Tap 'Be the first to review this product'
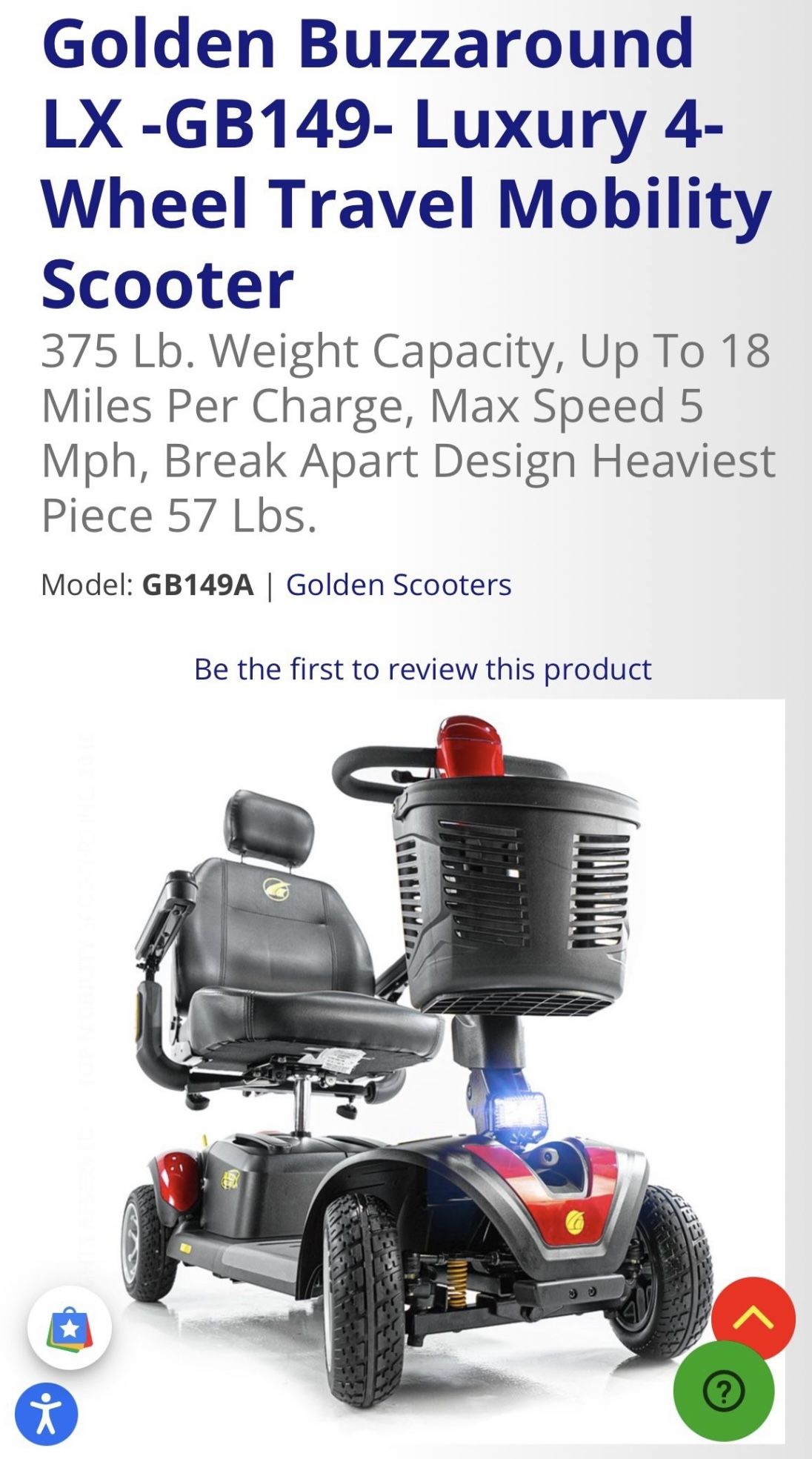812x1459 pixels. coord(422,669)
